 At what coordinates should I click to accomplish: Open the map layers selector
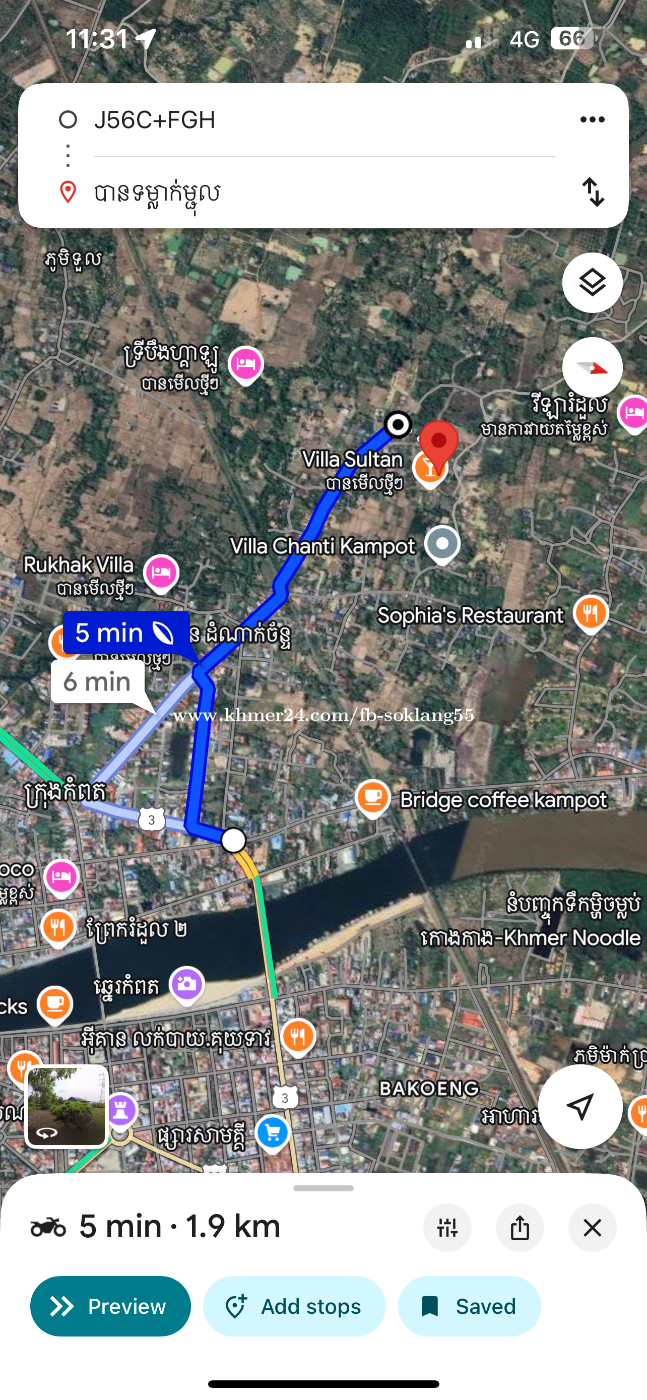point(592,283)
